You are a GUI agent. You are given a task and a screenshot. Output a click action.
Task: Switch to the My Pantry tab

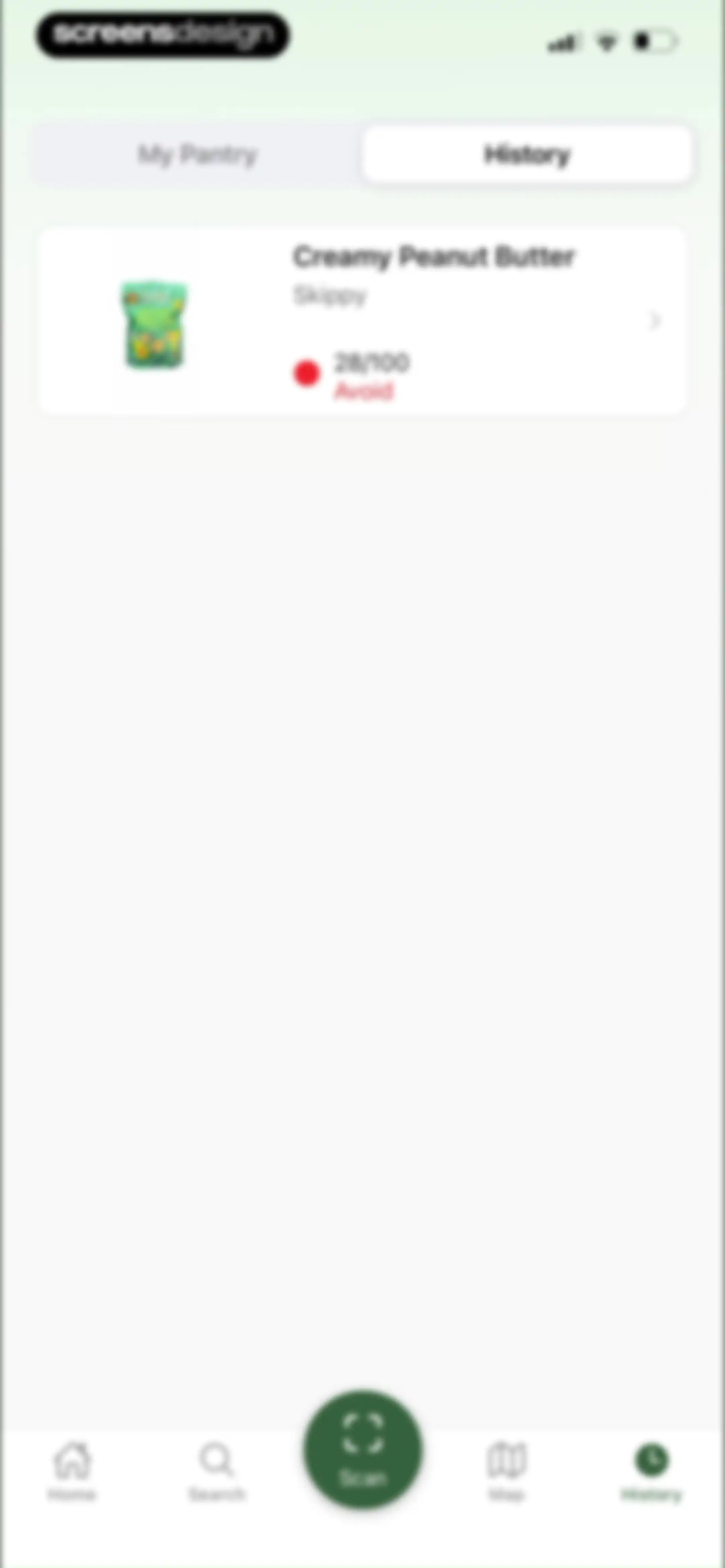point(197,154)
